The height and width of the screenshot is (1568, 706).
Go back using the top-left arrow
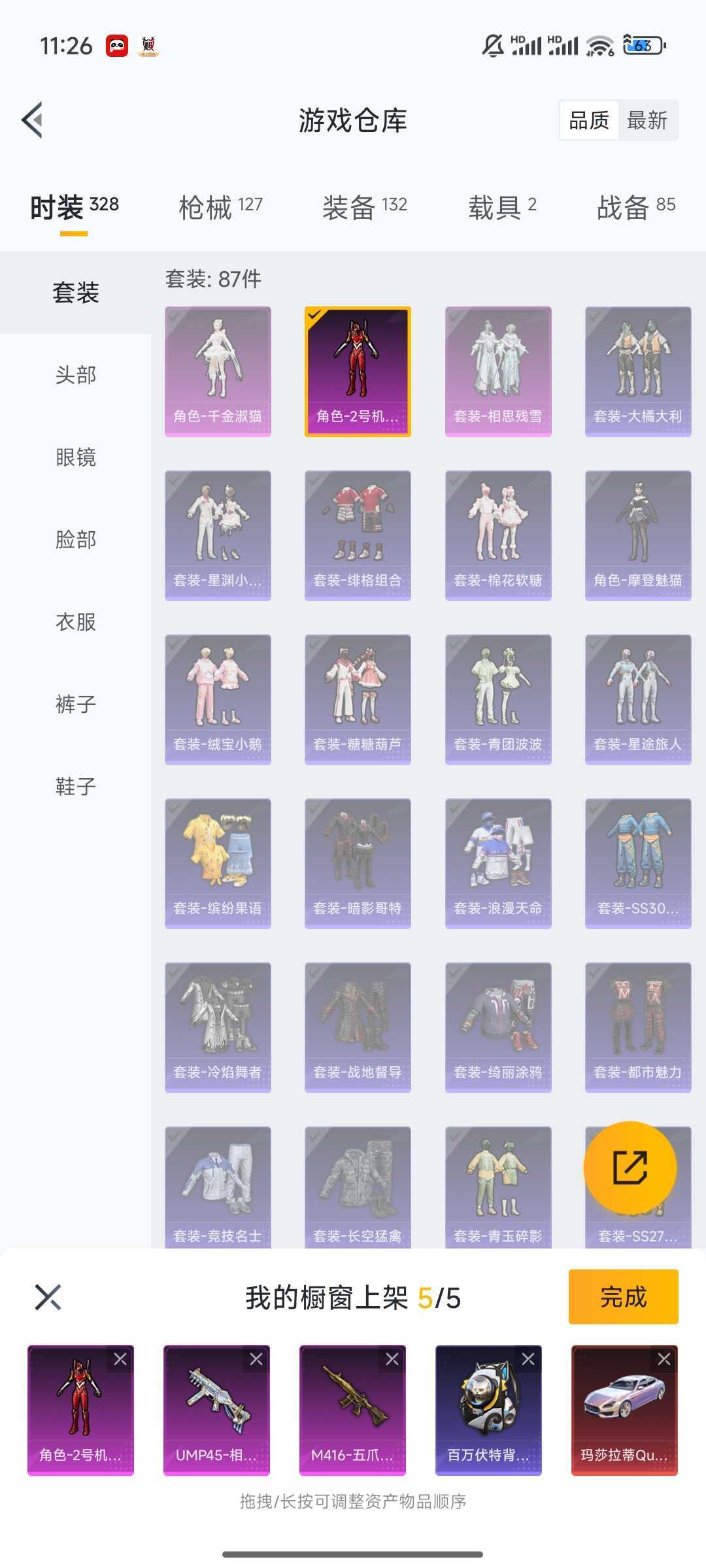tap(33, 120)
